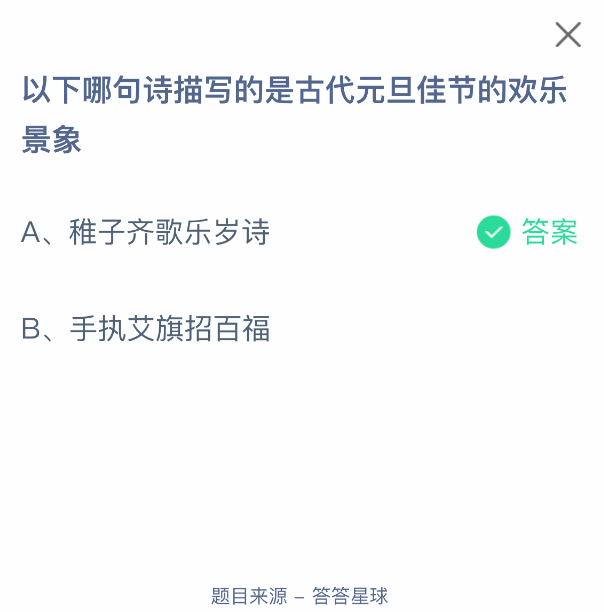Choose option B 手执艾旗招百福
This screenshot has width=604, height=612.
146,329
